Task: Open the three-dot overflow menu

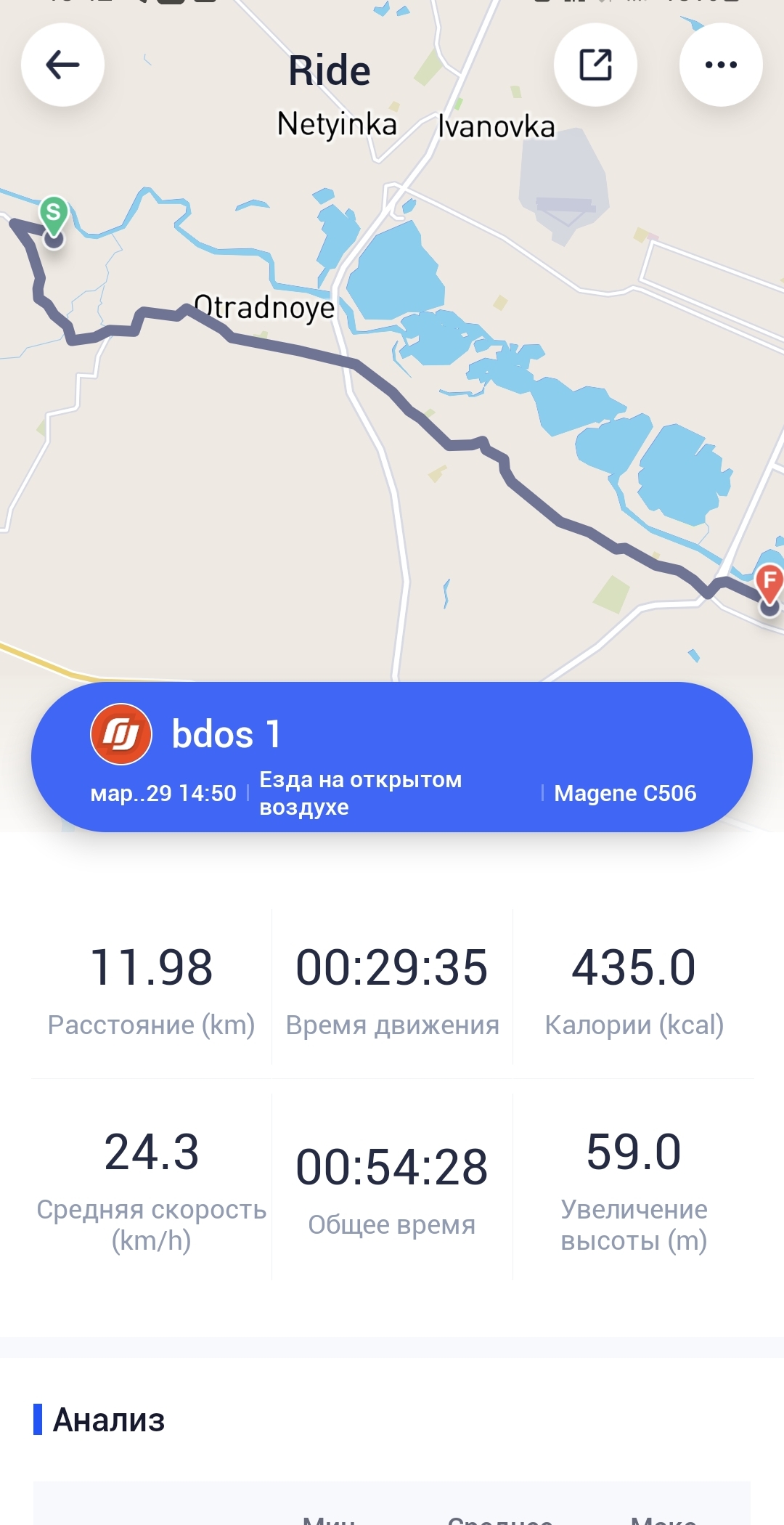Action: (720, 65)
